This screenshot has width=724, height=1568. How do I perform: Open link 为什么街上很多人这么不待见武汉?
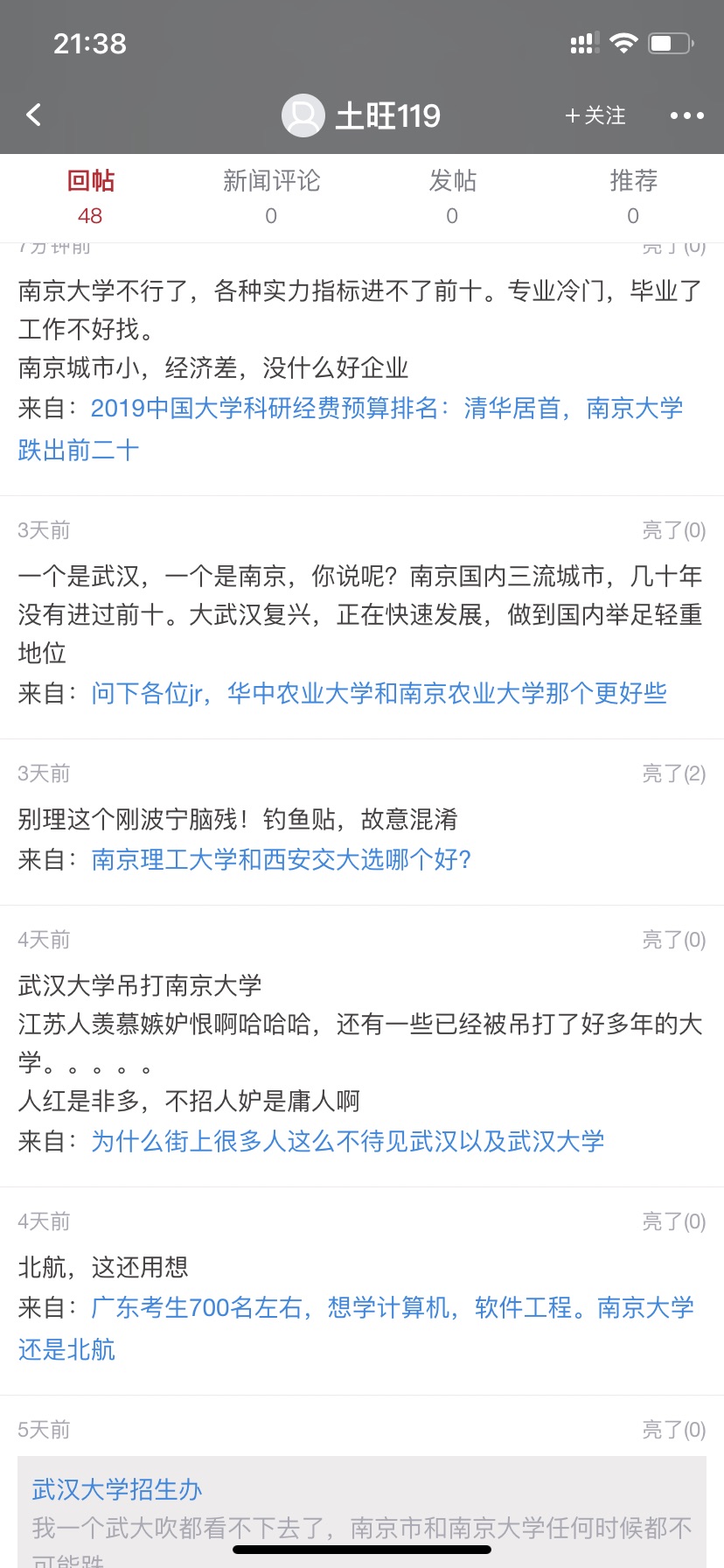[347, 1141]
